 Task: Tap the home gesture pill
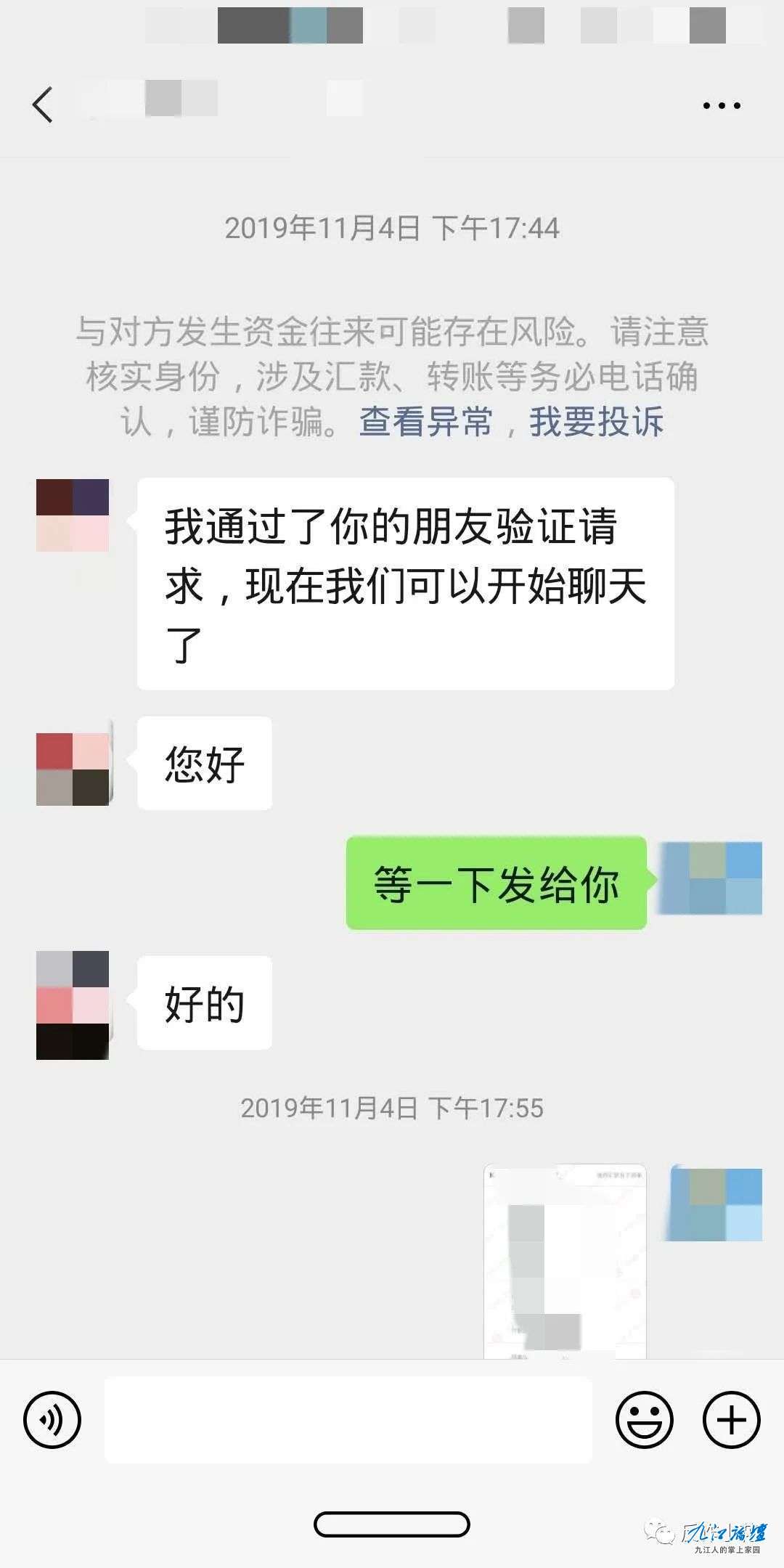pos(392,1524)
